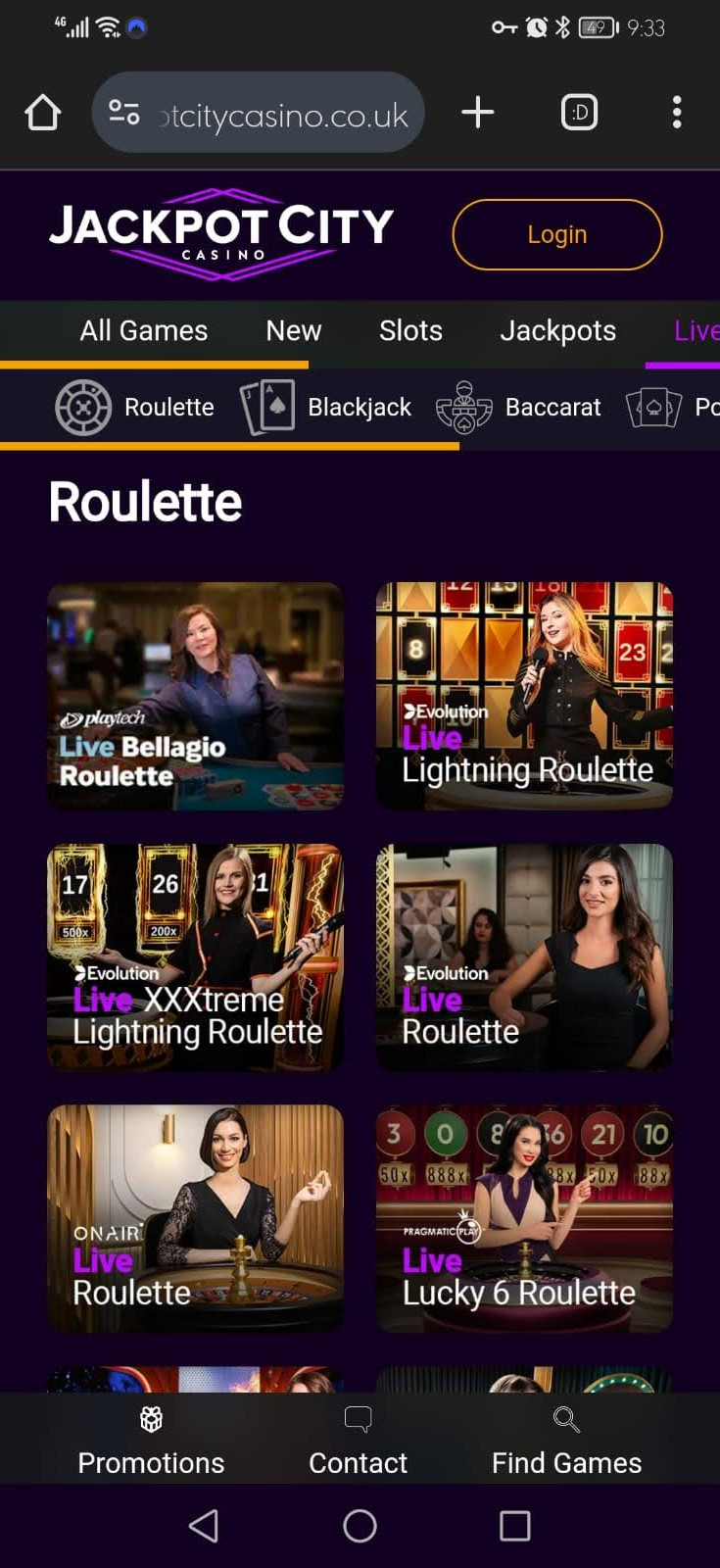Tap the Login button
This screenshot has height=1568, width=720.
pyautogui.click(x=556, y=235)
